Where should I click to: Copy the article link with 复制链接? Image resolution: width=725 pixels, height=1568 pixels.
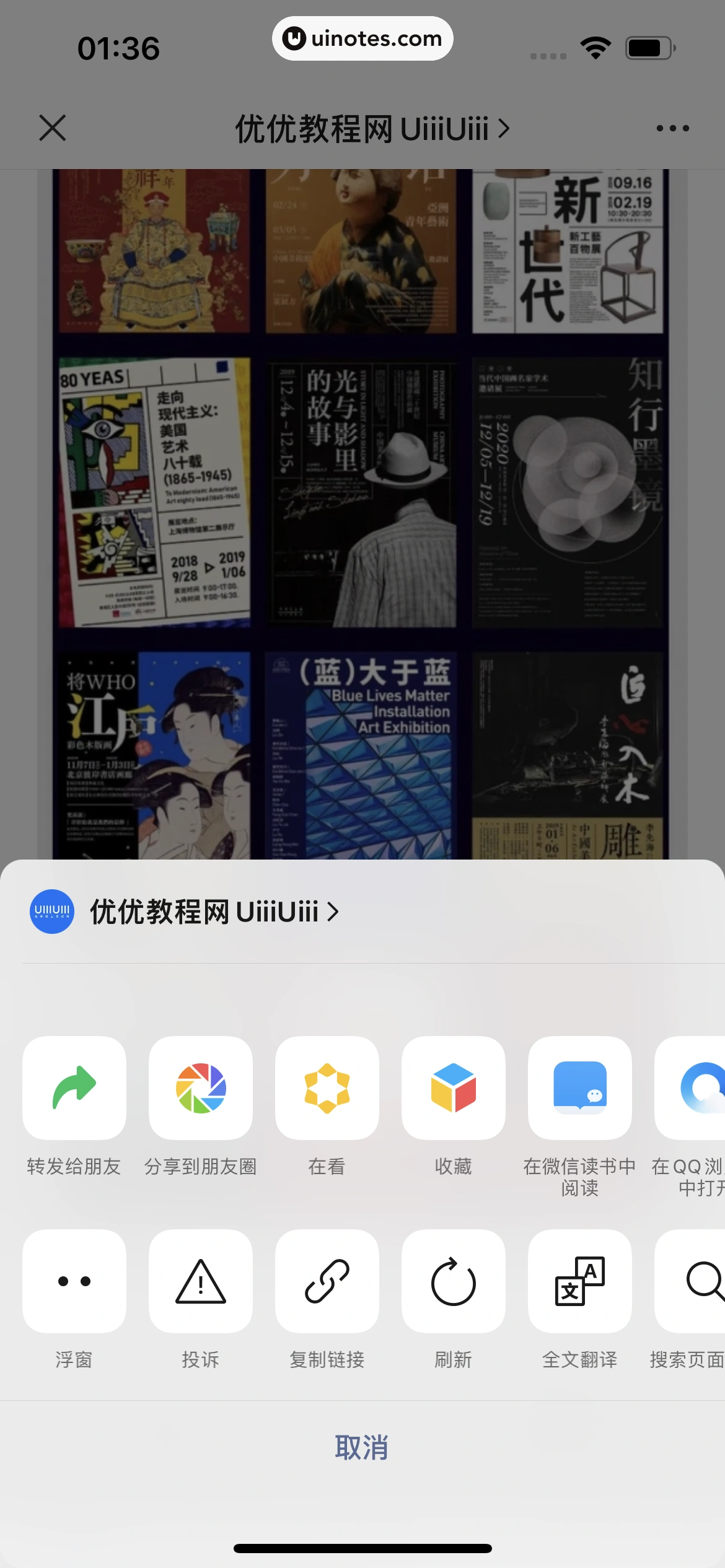pos(327,1281)
